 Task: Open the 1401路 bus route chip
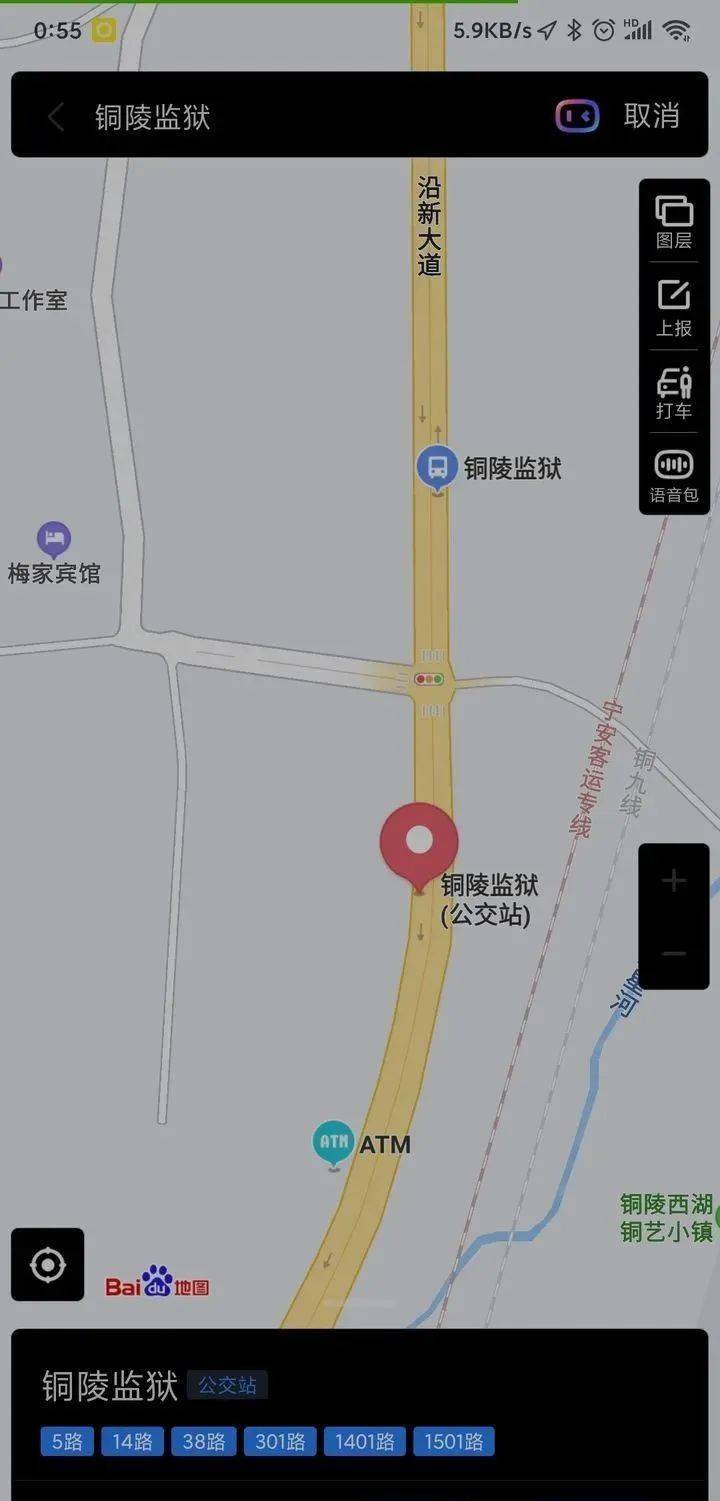tap(364, 1441)
